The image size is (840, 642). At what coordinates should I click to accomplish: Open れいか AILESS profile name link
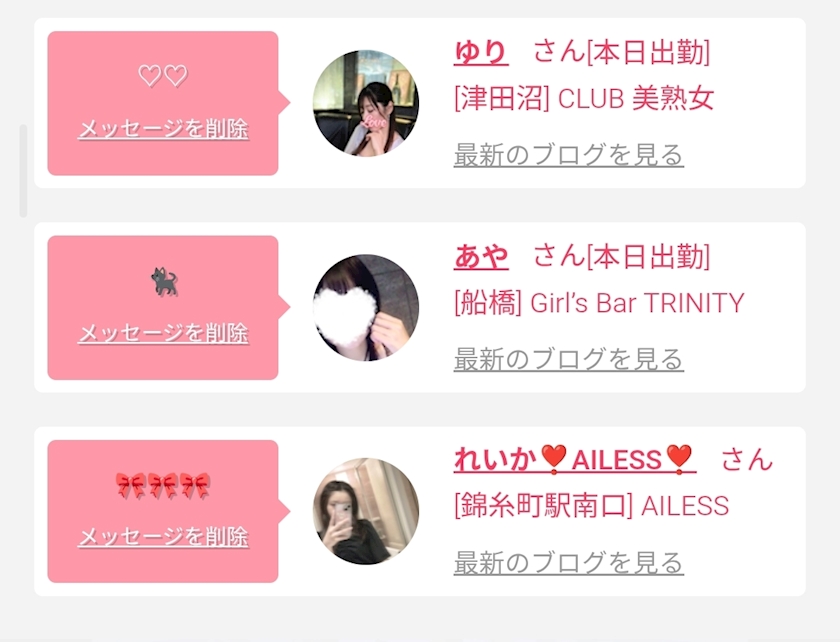click(x=573, y=460)
